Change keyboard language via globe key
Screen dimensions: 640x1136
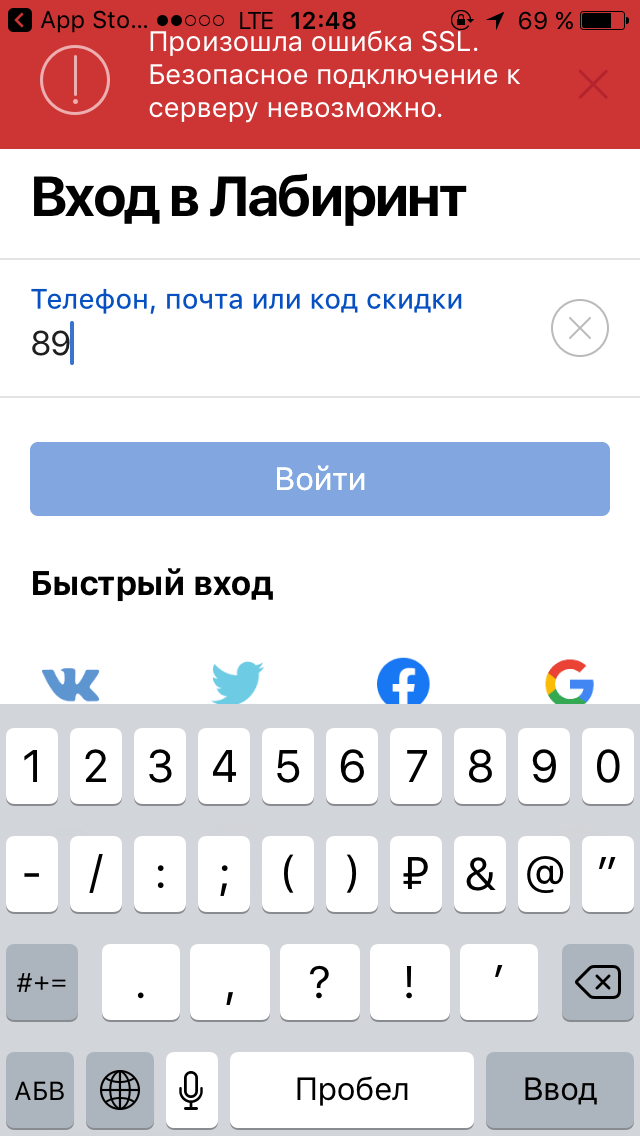[x=120, y=1090]
